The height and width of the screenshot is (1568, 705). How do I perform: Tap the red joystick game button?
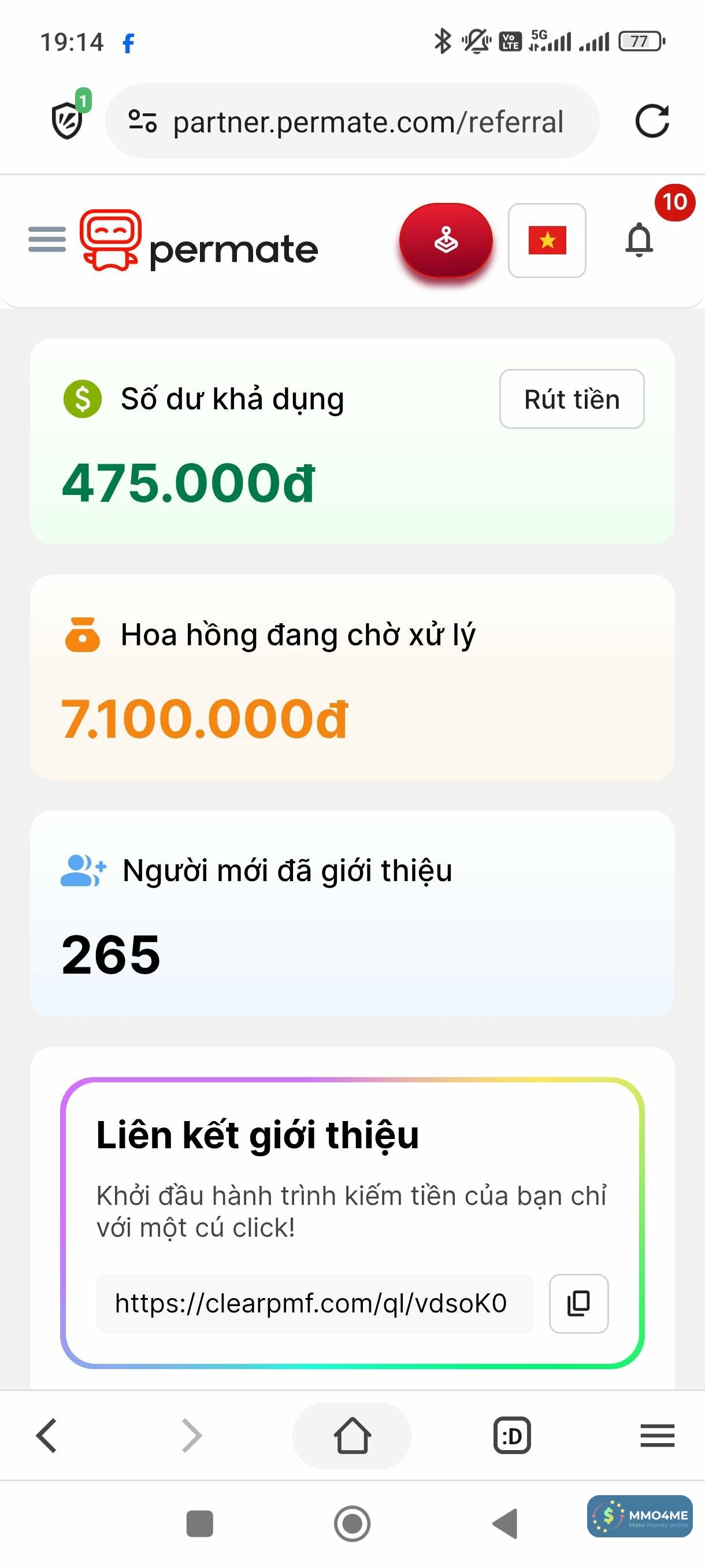446,241
